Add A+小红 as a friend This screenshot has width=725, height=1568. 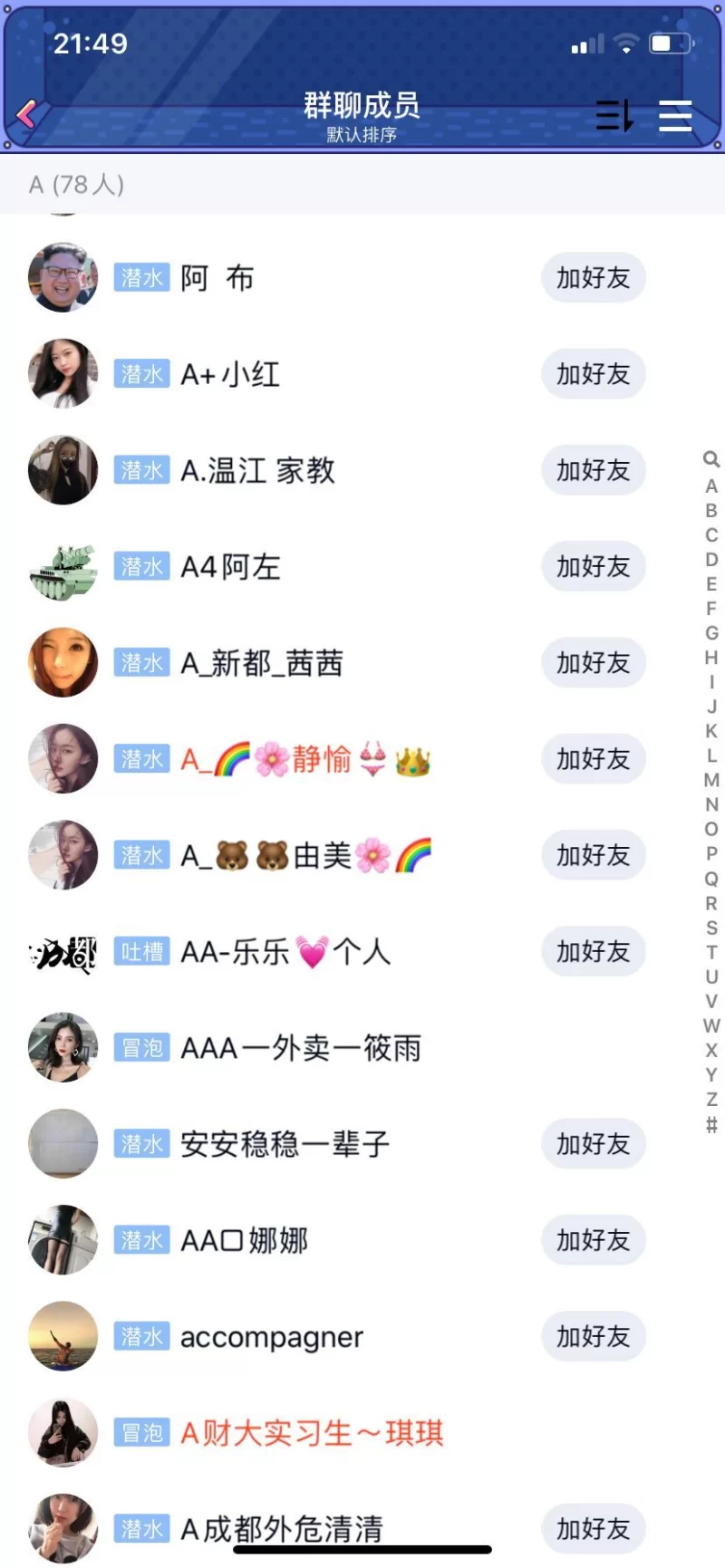click(x=593, y=373)
